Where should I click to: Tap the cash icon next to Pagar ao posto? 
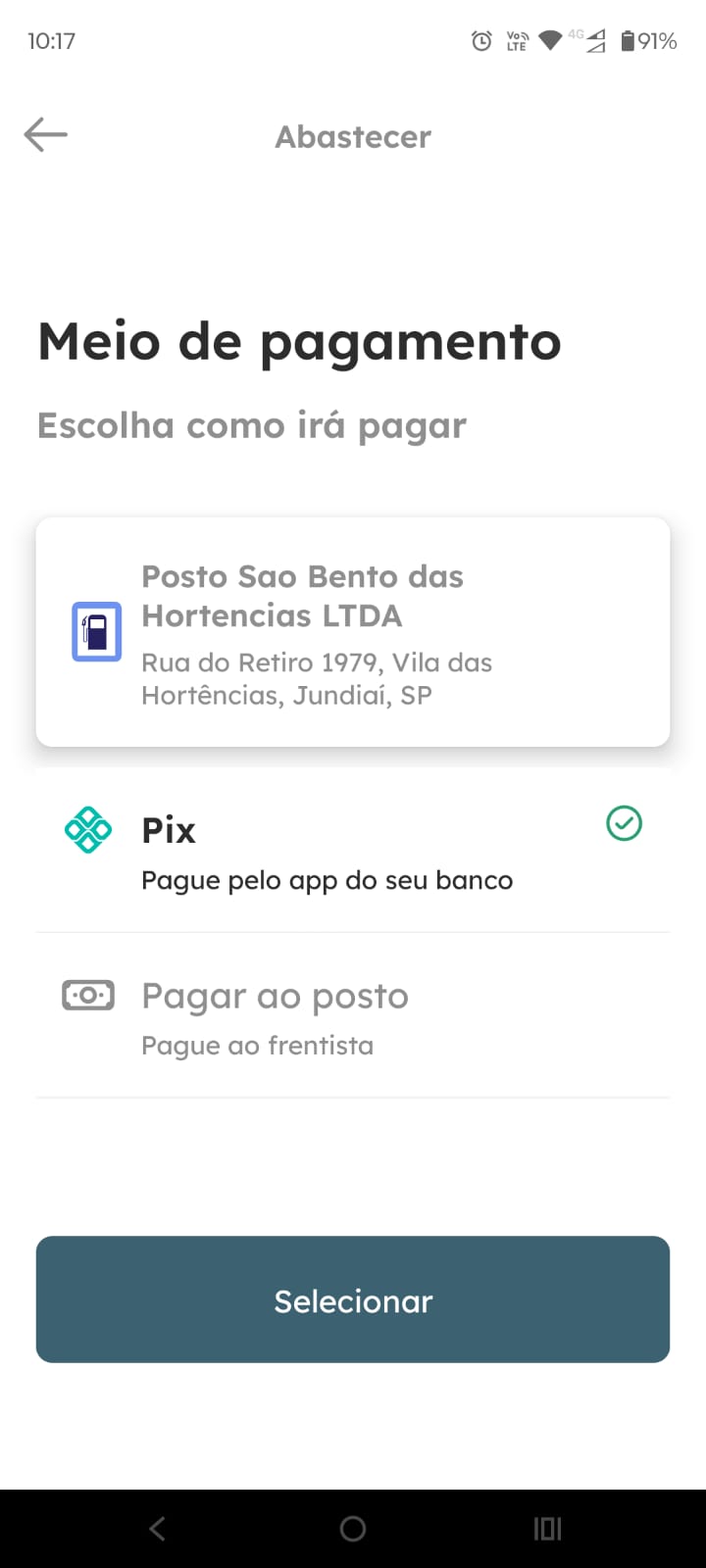pyautogui.click(x=88, y=995)
